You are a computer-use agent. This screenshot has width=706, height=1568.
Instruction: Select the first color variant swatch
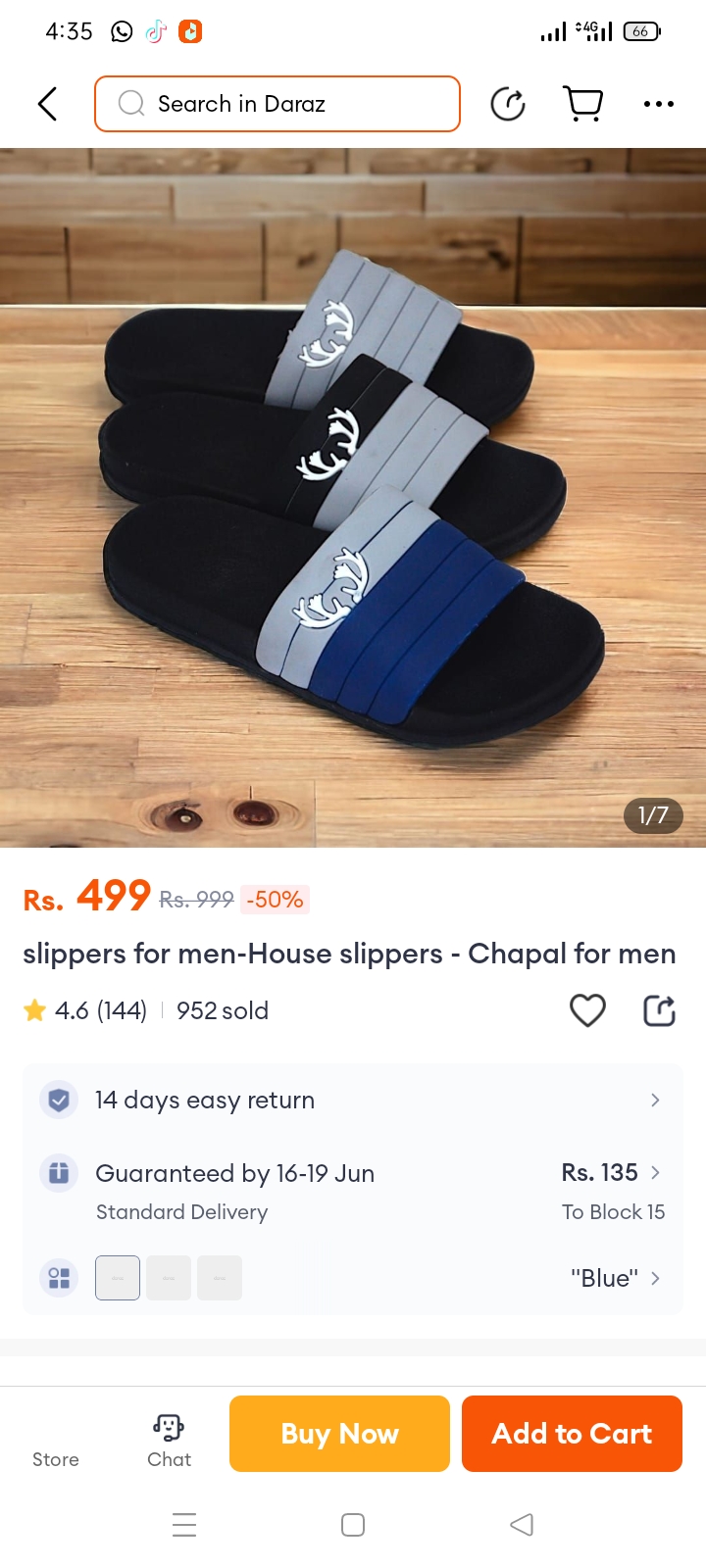click(x=118, y=1278)
